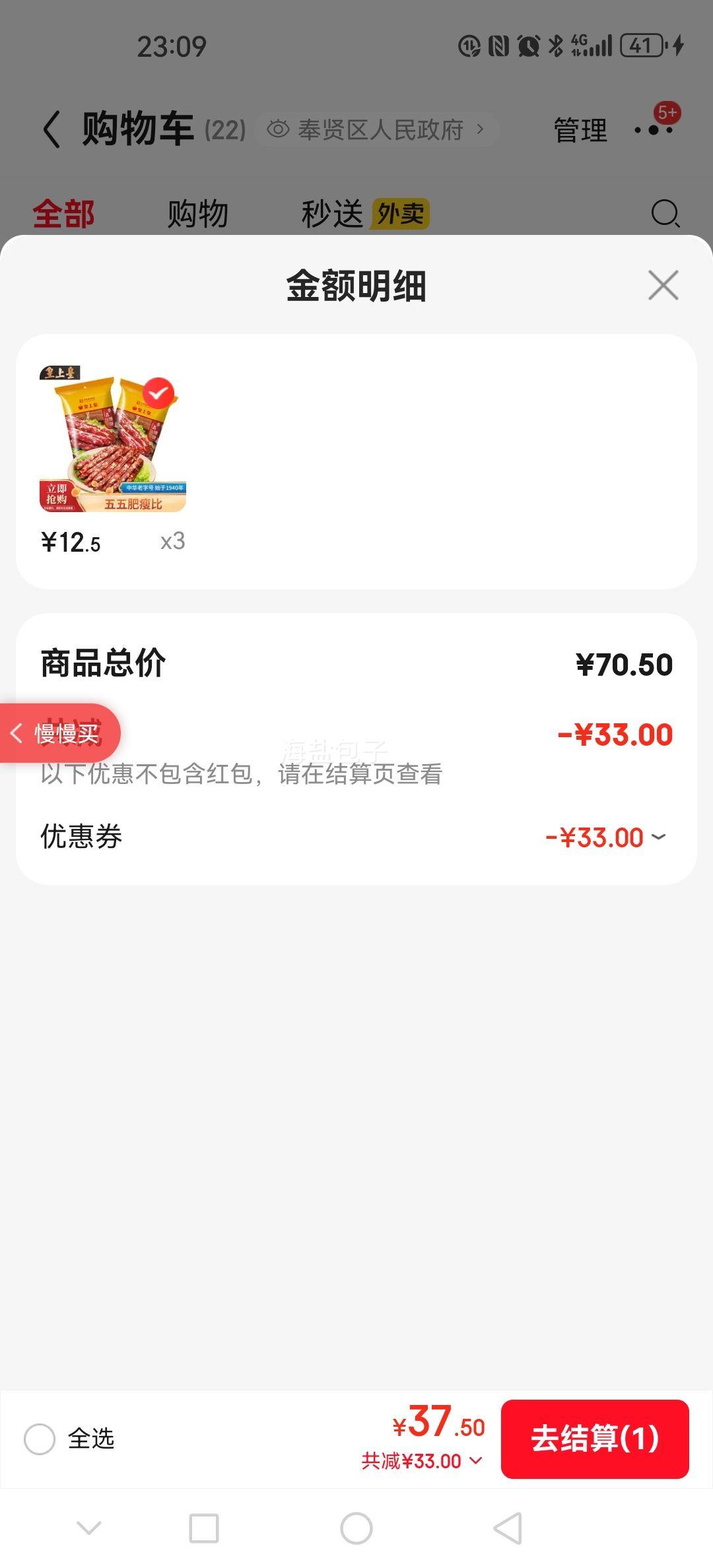Tap the Bluetooth icon in the status bar
This screenshot has width=713, height=1568.
(553, 46)
